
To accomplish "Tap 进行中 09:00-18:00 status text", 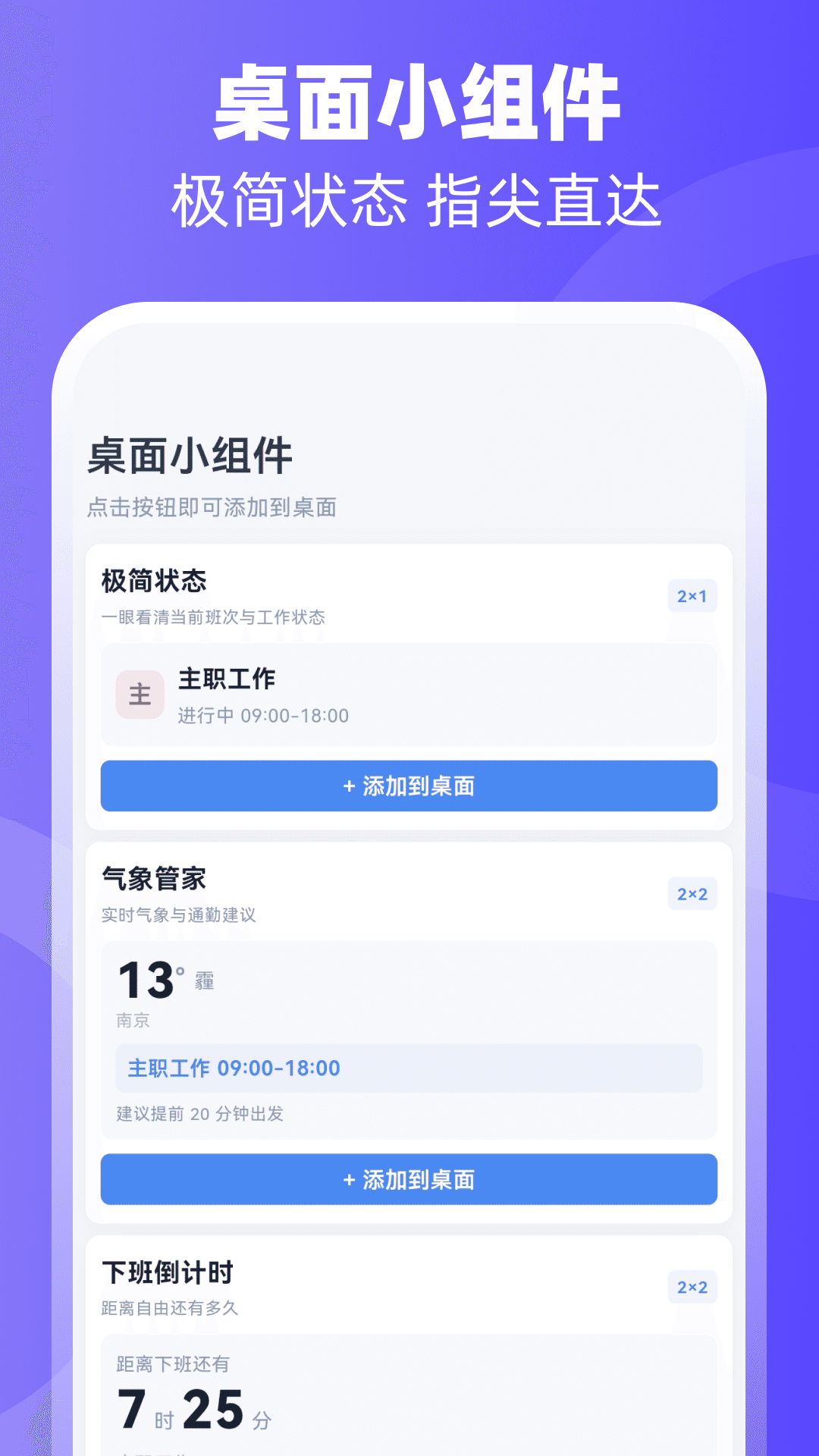I will [262, 716].
